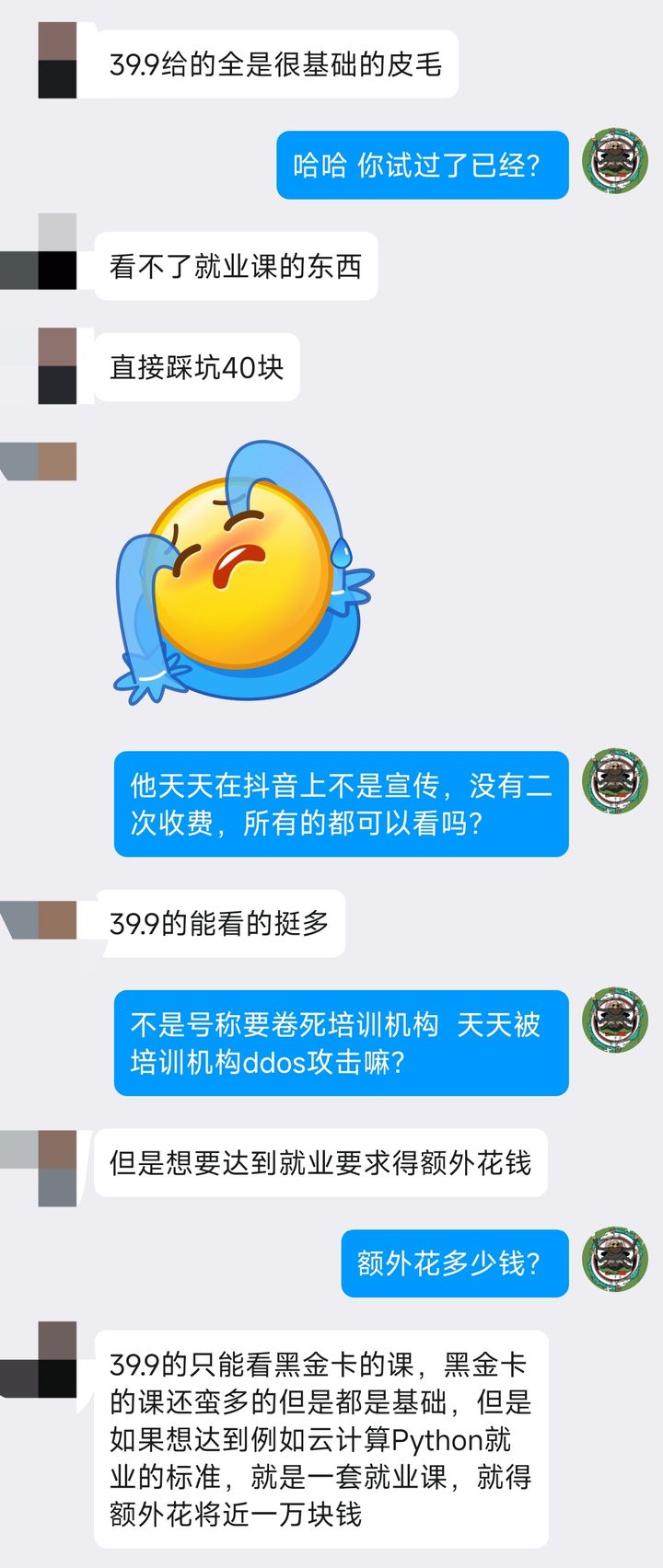
Task: Open own avatar beside the ddos攻击 message
Action: (x=615, y=1020)
